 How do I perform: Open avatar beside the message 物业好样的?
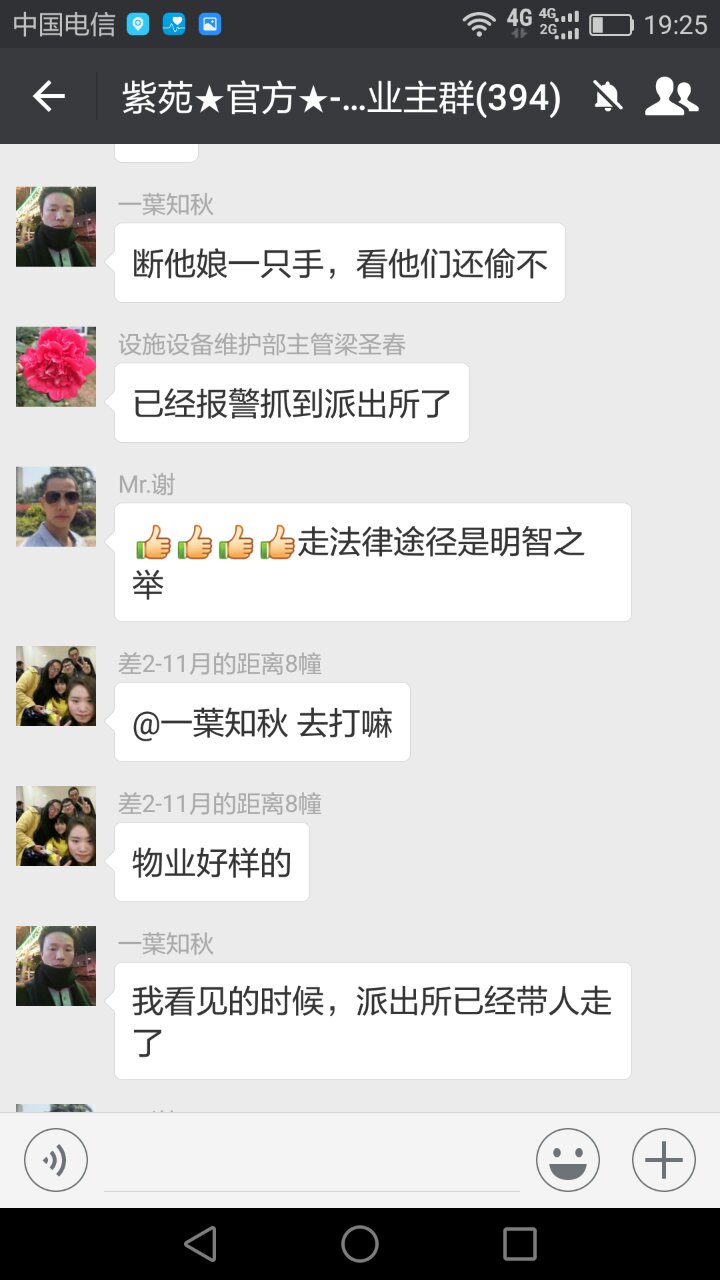[56, 826]
